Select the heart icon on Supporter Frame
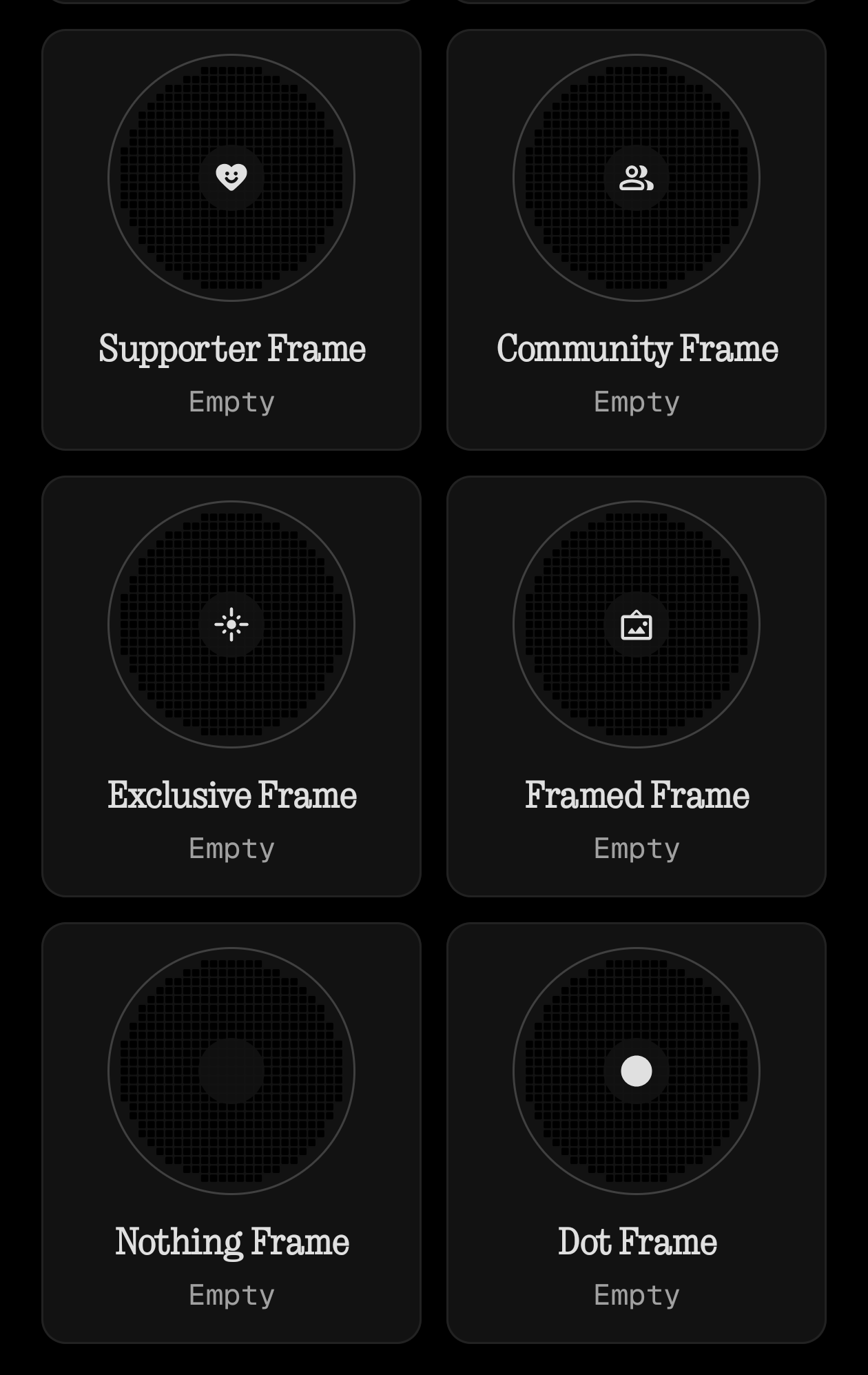Screen dimensions: 868x1375 [x=231, y=176]
